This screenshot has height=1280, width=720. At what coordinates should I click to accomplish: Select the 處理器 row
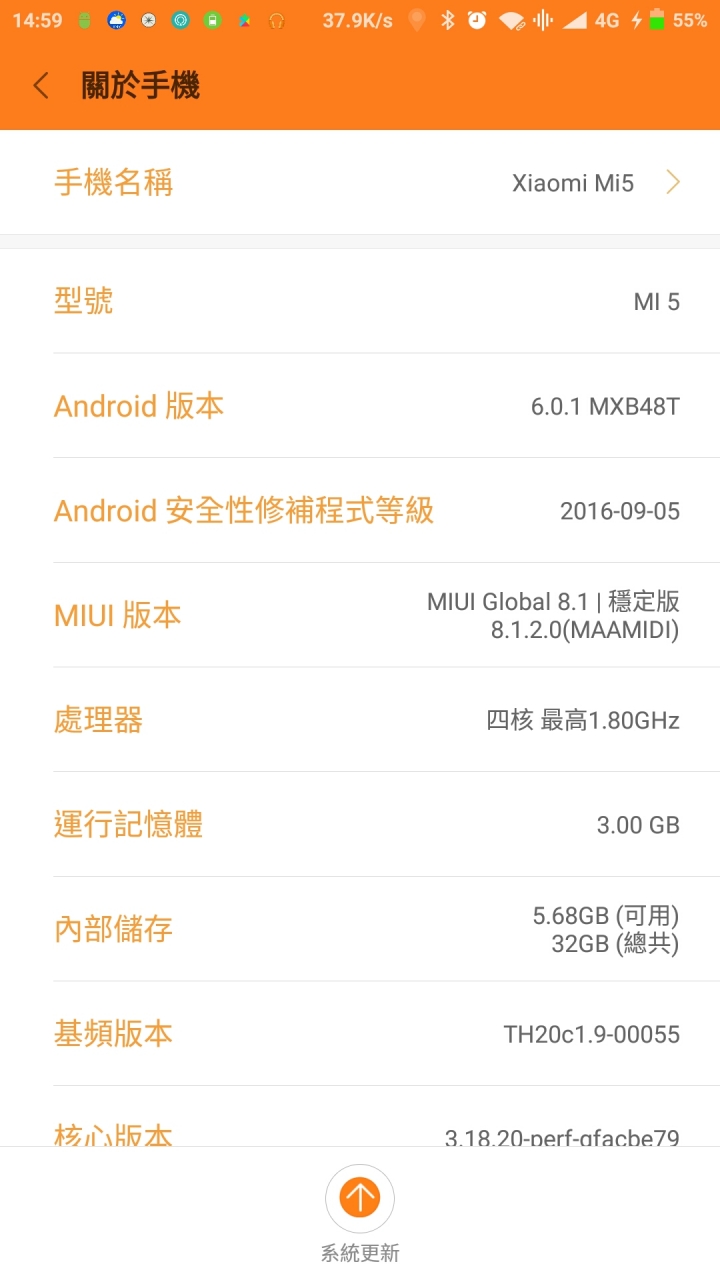[x=360, y=720]
